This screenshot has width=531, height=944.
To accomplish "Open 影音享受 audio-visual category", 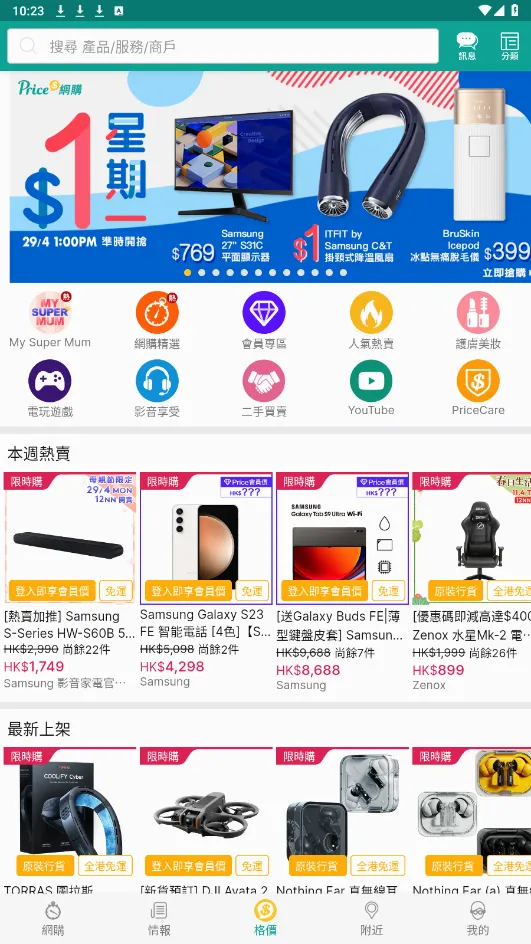I will tap(157, 388).
